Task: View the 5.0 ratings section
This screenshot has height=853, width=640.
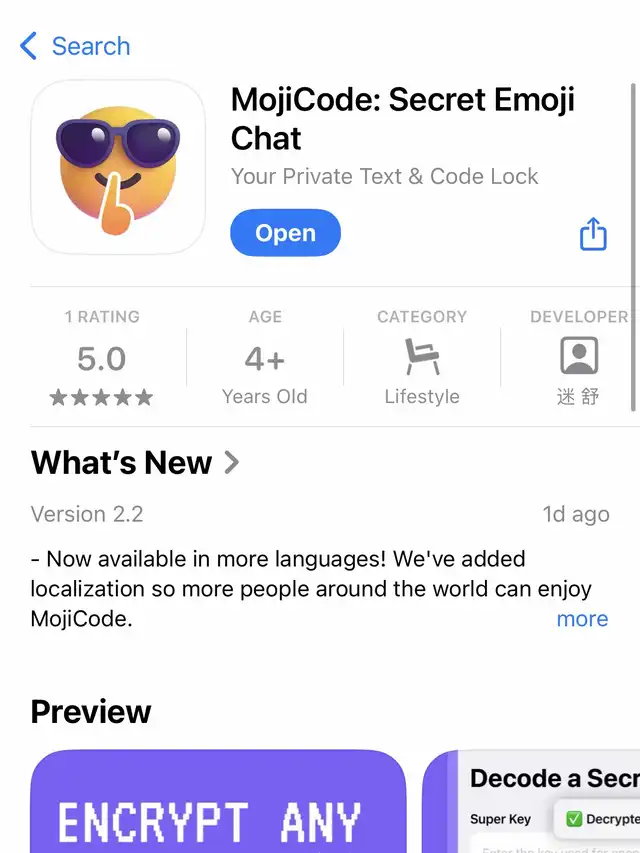Action: pyautogui.click(x=102, y=359)
